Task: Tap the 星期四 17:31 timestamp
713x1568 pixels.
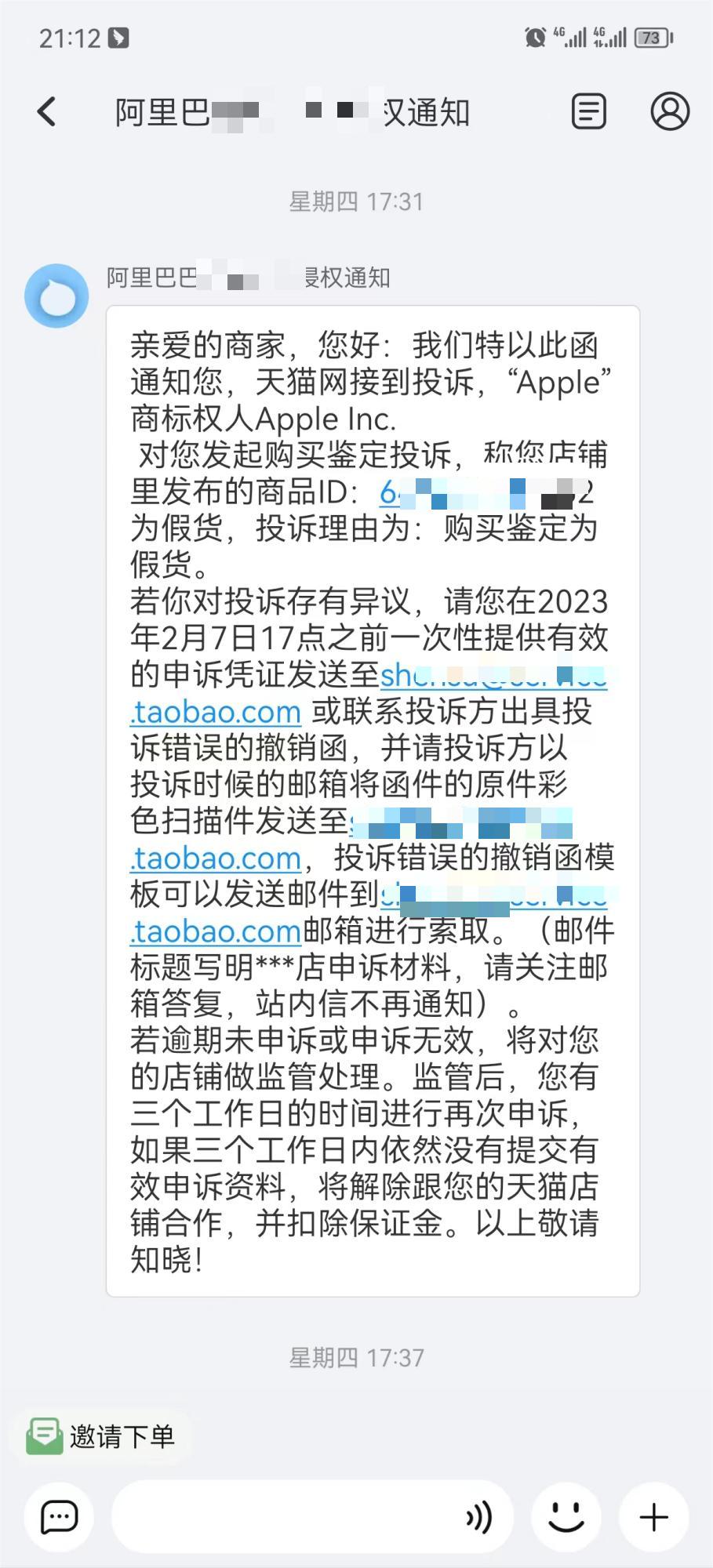Action: coord(356,201)
